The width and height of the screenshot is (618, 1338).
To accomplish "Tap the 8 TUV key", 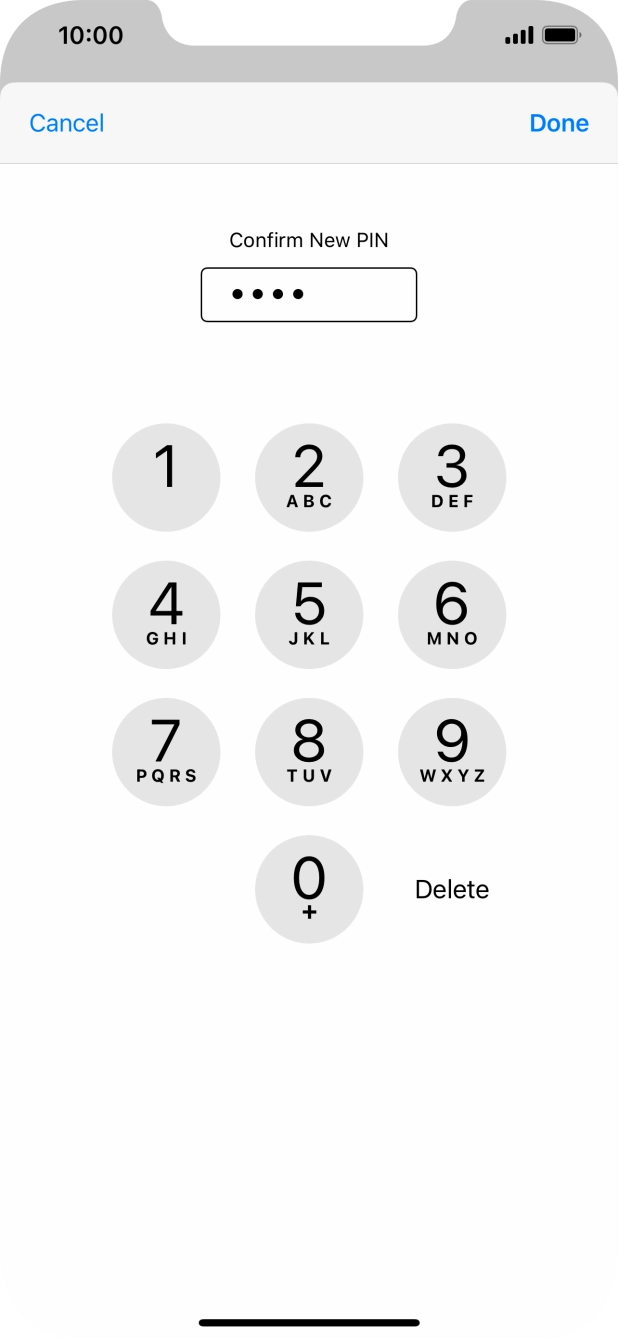I will 309,751.
